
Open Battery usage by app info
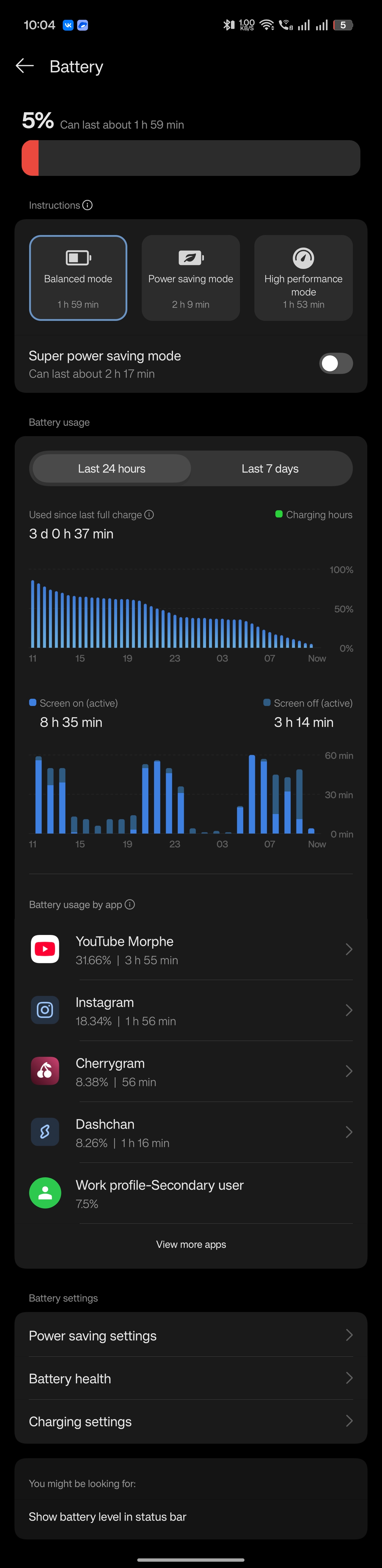(130, 905)
